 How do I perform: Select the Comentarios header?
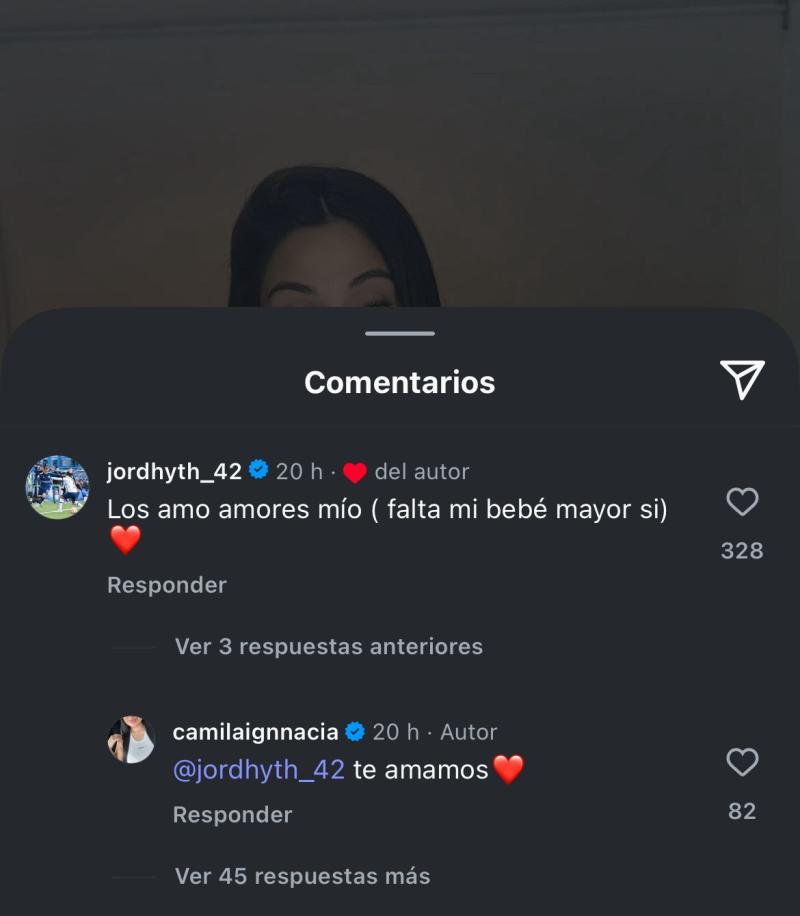(x=399, y=381)
